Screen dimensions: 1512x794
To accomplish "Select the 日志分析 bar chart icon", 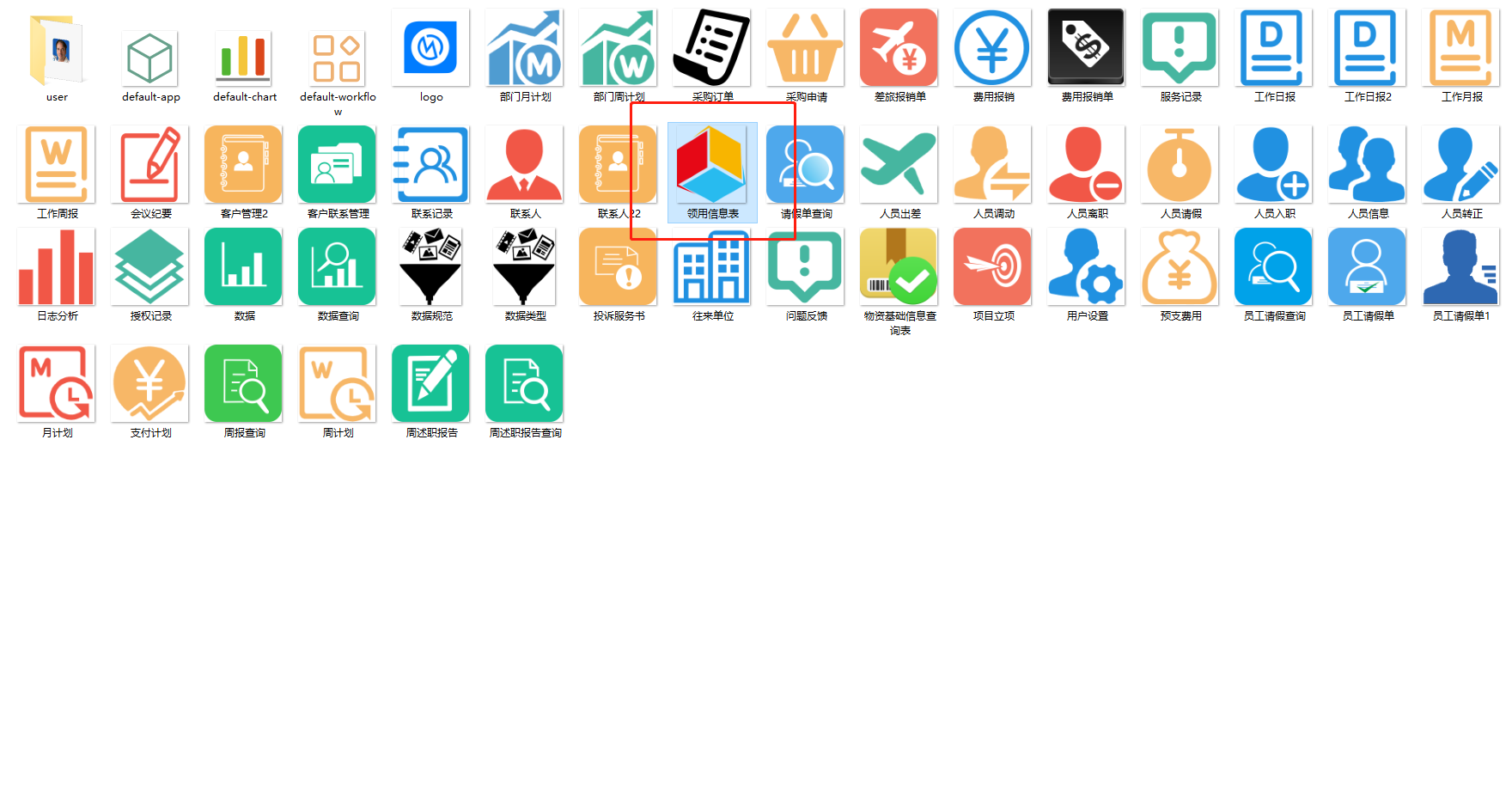I will coord(57,267).
